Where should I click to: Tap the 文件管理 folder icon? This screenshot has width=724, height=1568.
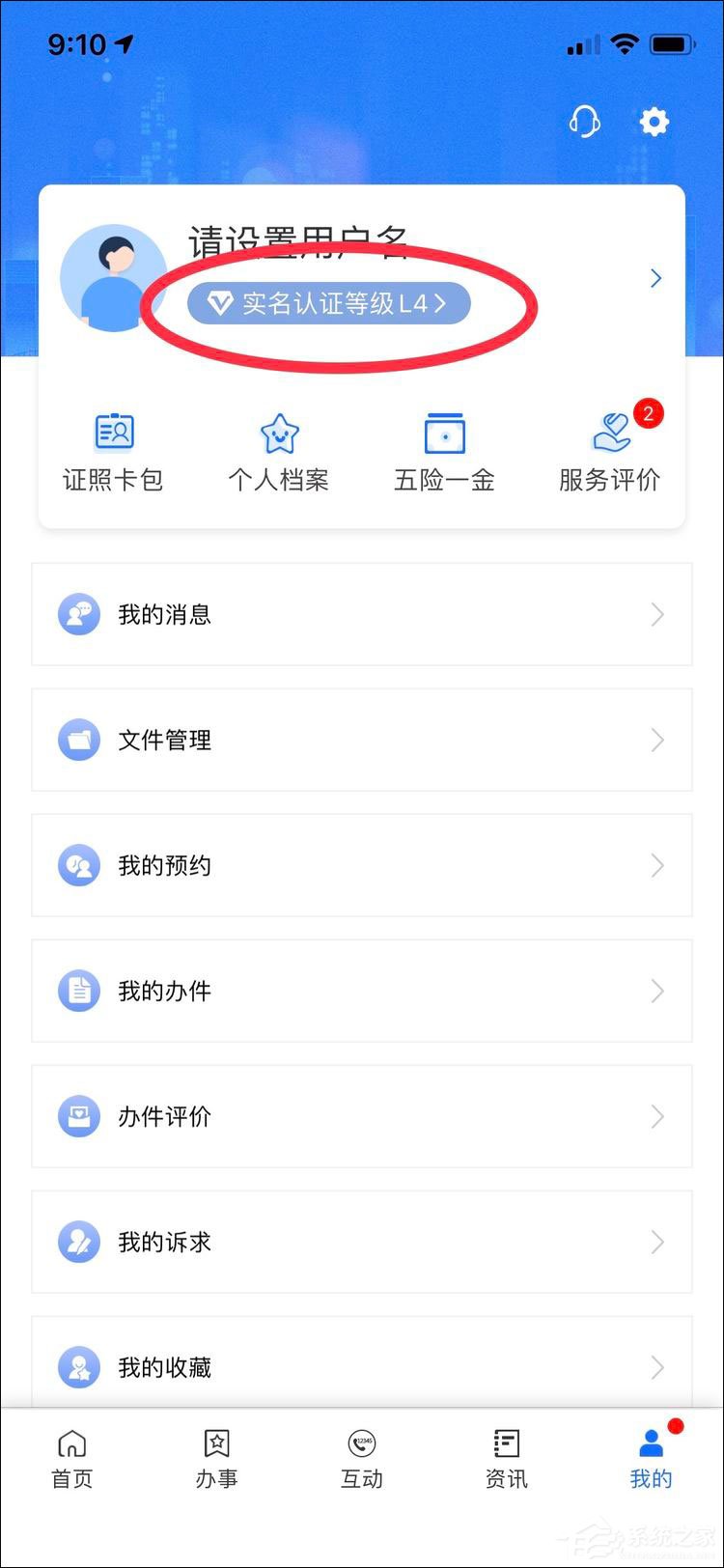click(x=78, y=740)
